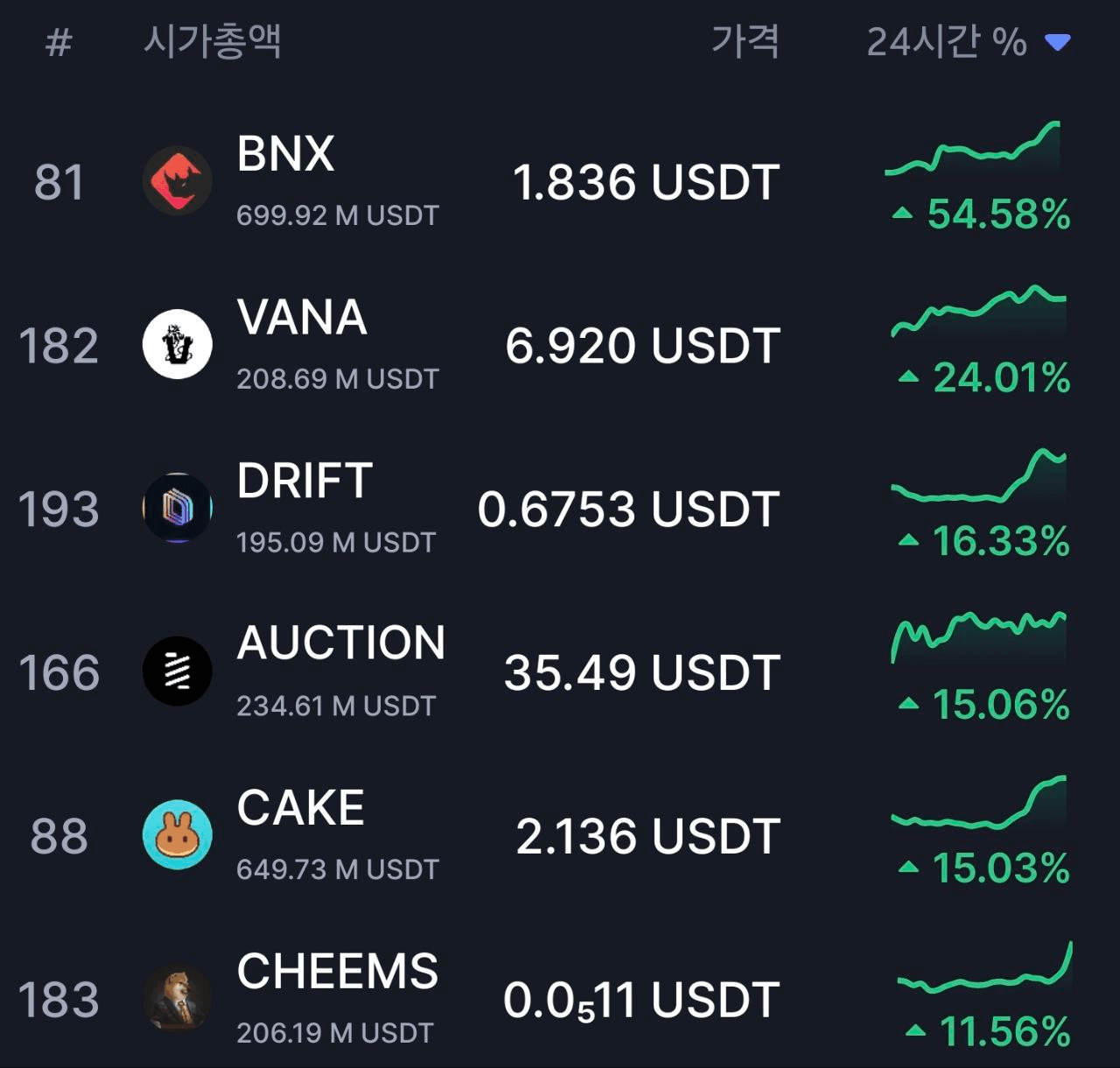The image size is (1120, 1068).
Task: Tap the CHEEMS coin row
Action: [337, 972]
